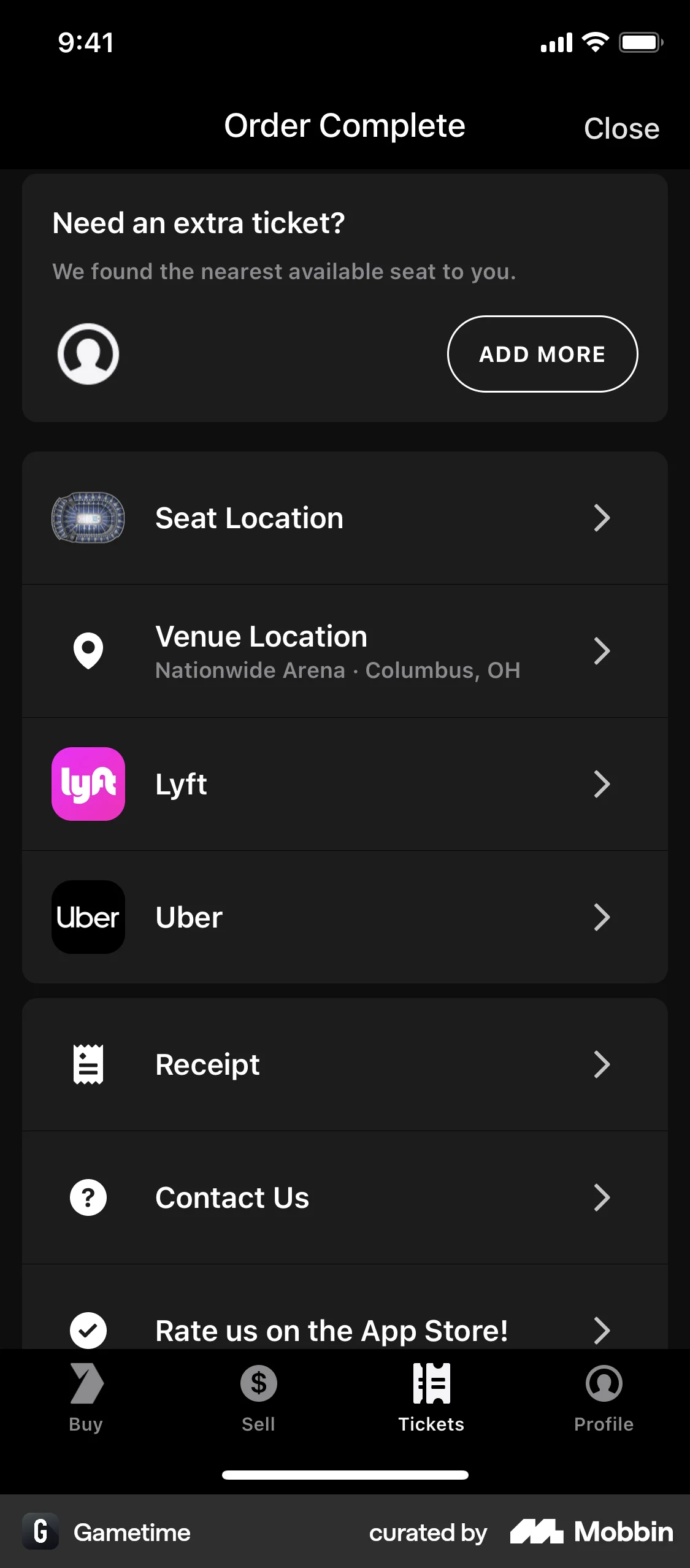The width and height of the screenshot is (690, 1568).
Task: Tap the checkmark icon beside Rate us
Action: 88,1329
